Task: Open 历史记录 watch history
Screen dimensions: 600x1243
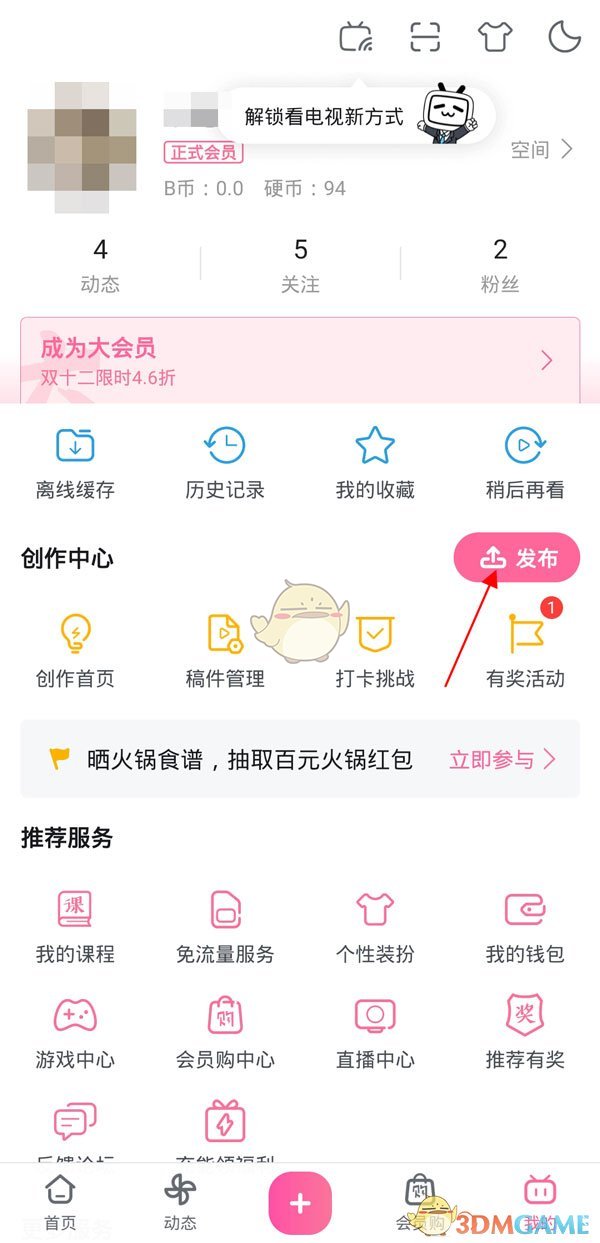Action: tap(225, 463)
